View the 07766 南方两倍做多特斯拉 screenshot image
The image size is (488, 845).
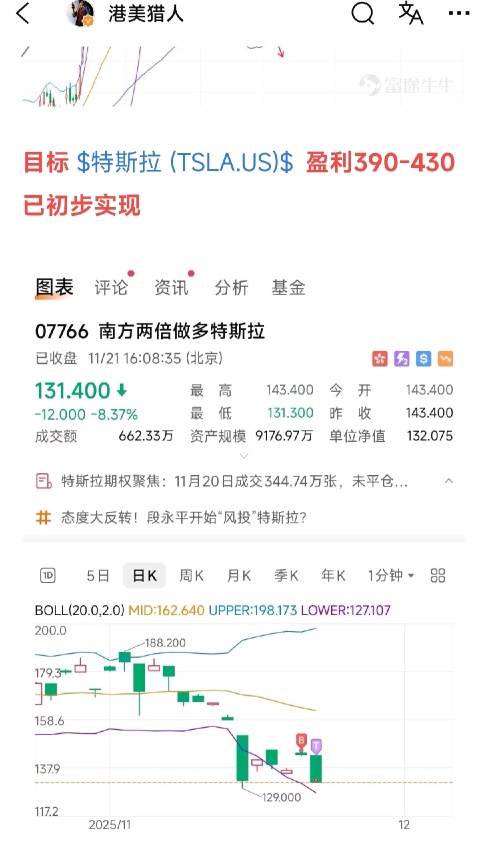tap(244, 543)
